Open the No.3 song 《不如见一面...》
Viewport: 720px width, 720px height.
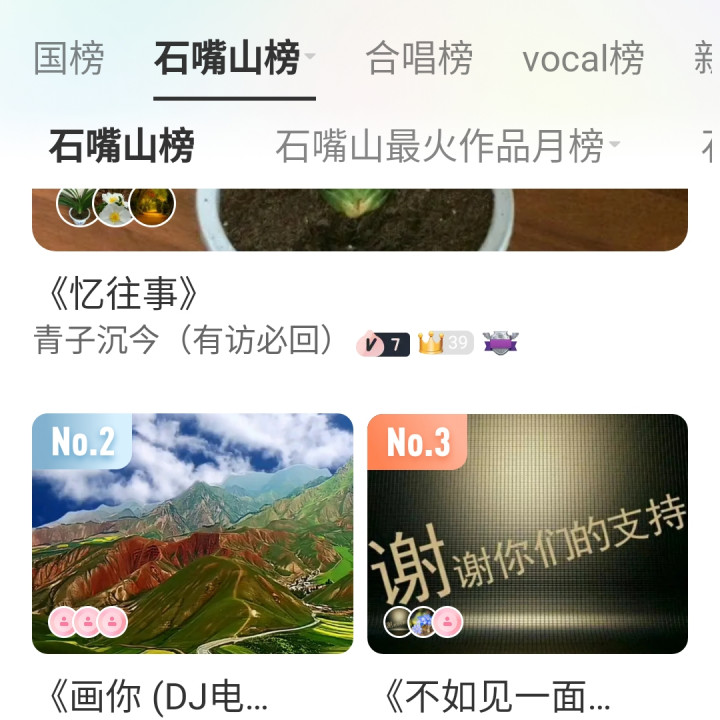527,533
